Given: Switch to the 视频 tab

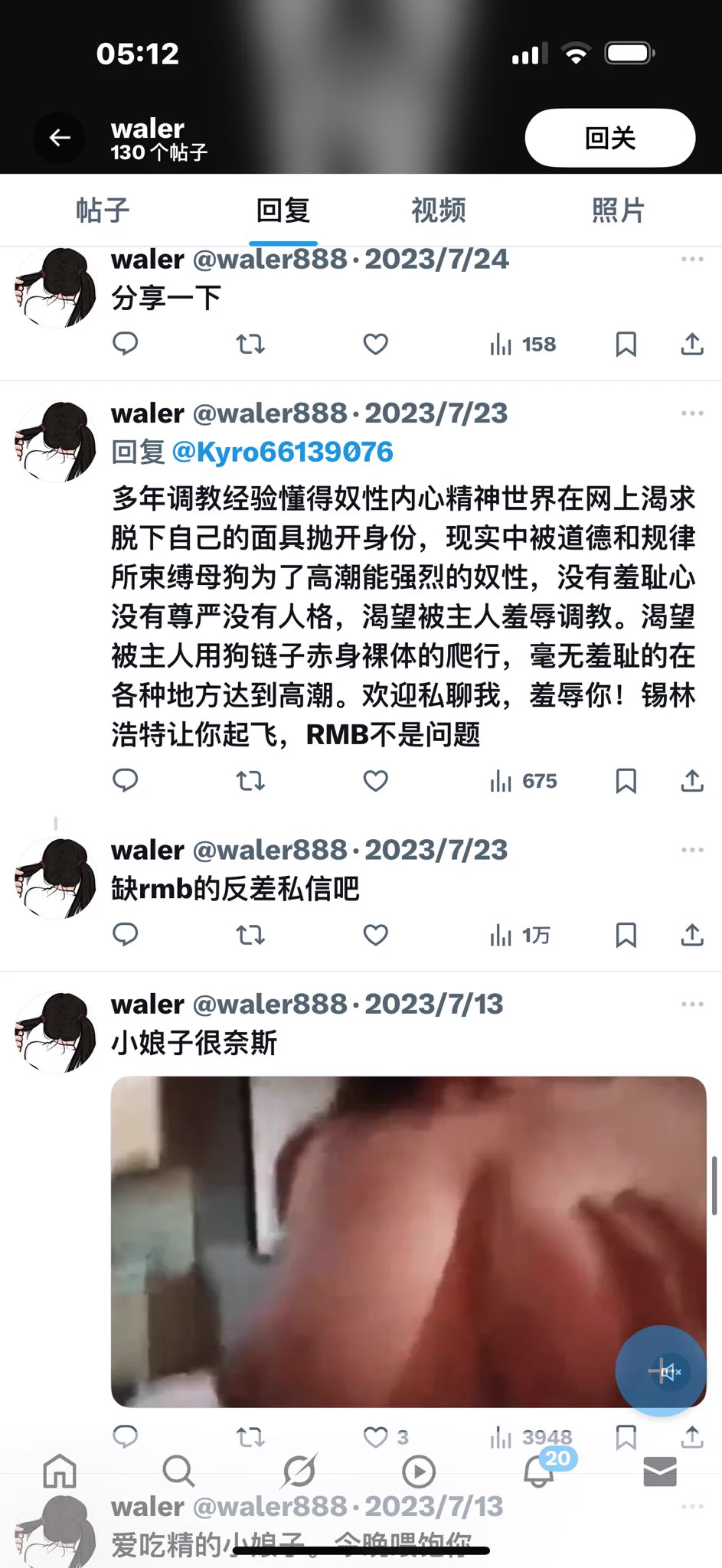Looking at the screenshot, I should click(438, 210).
